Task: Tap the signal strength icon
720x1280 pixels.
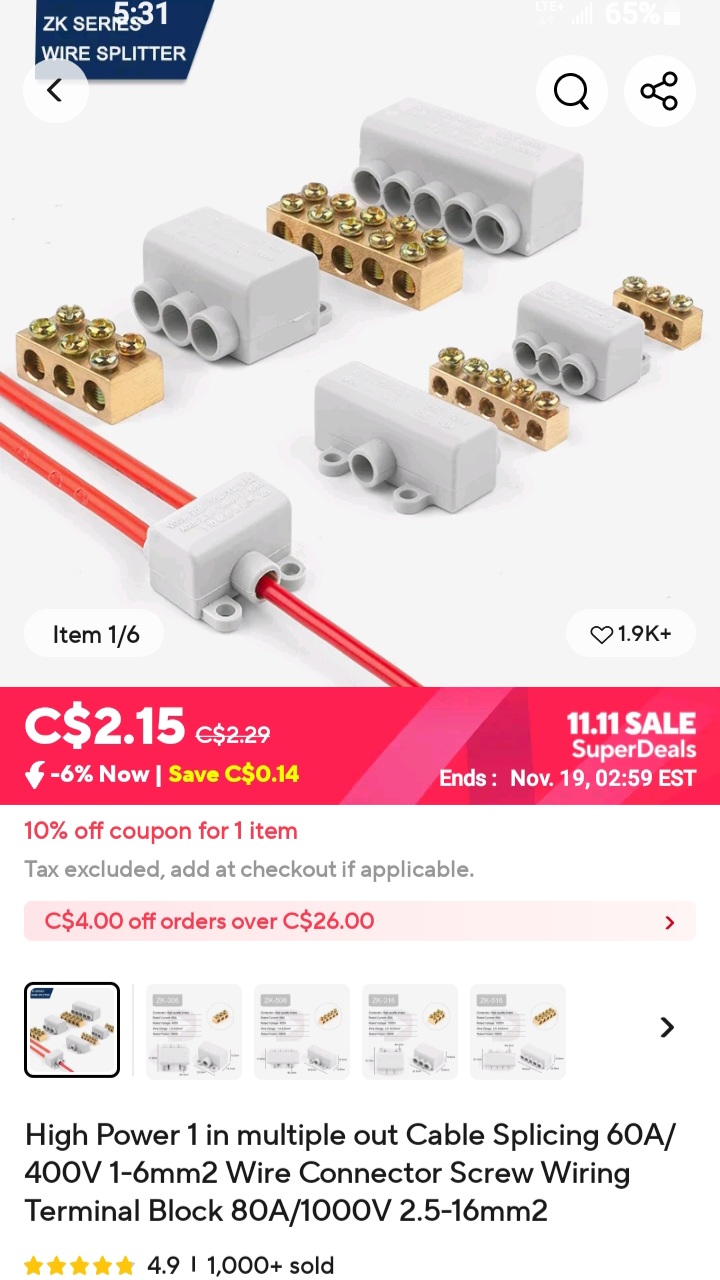Action: tap(581, 15)
